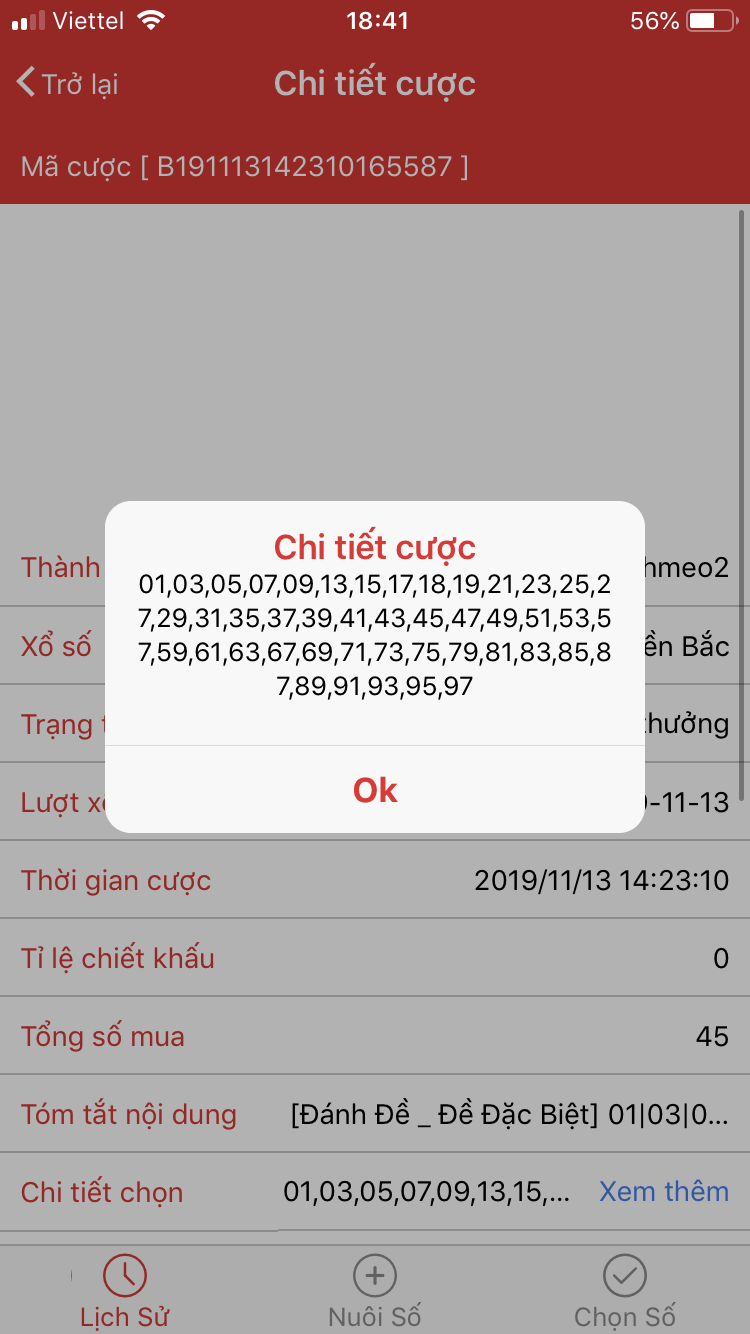Go back with Trở lại
The height and width of the screenshot is (1334, 750).
(68, 84)
